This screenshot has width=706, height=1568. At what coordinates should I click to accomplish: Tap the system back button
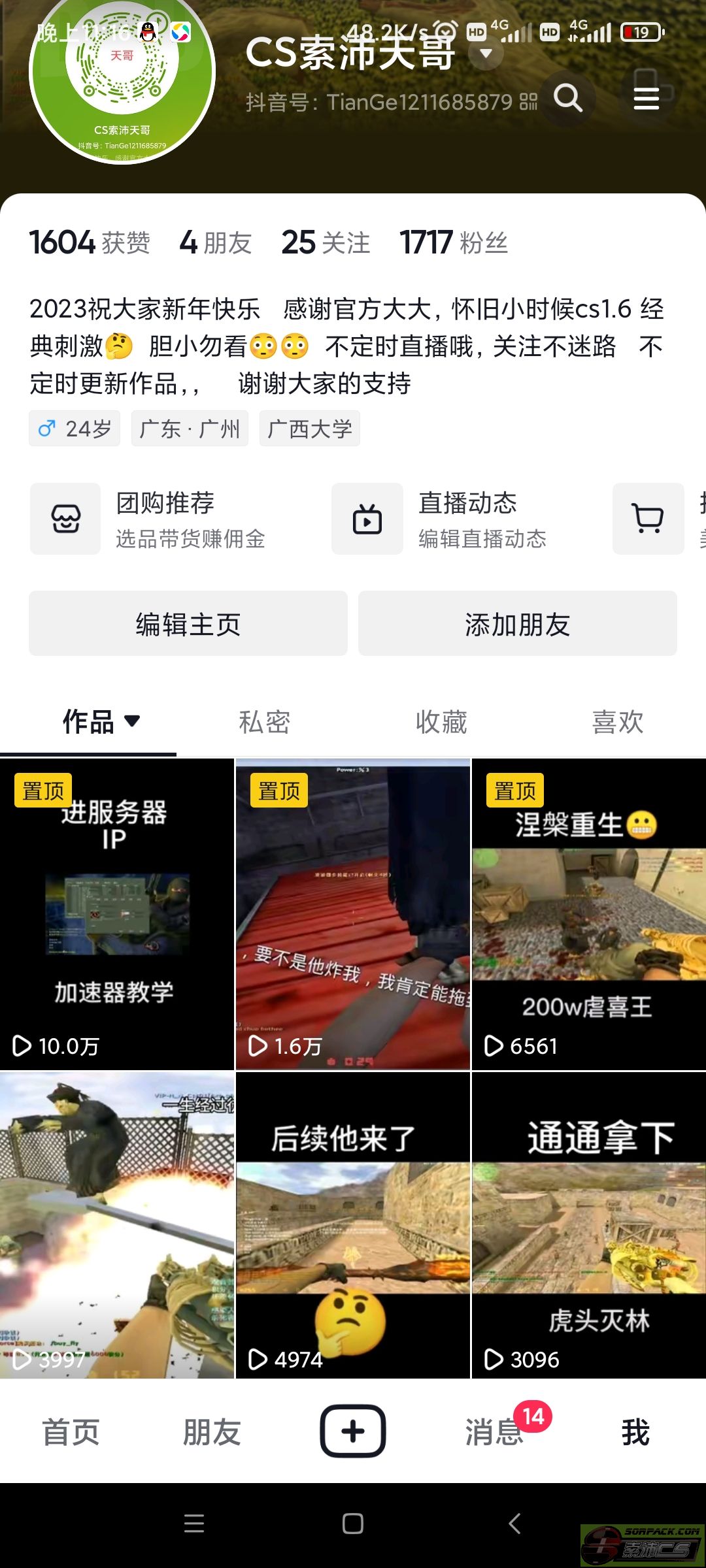tap(515, 1524)
